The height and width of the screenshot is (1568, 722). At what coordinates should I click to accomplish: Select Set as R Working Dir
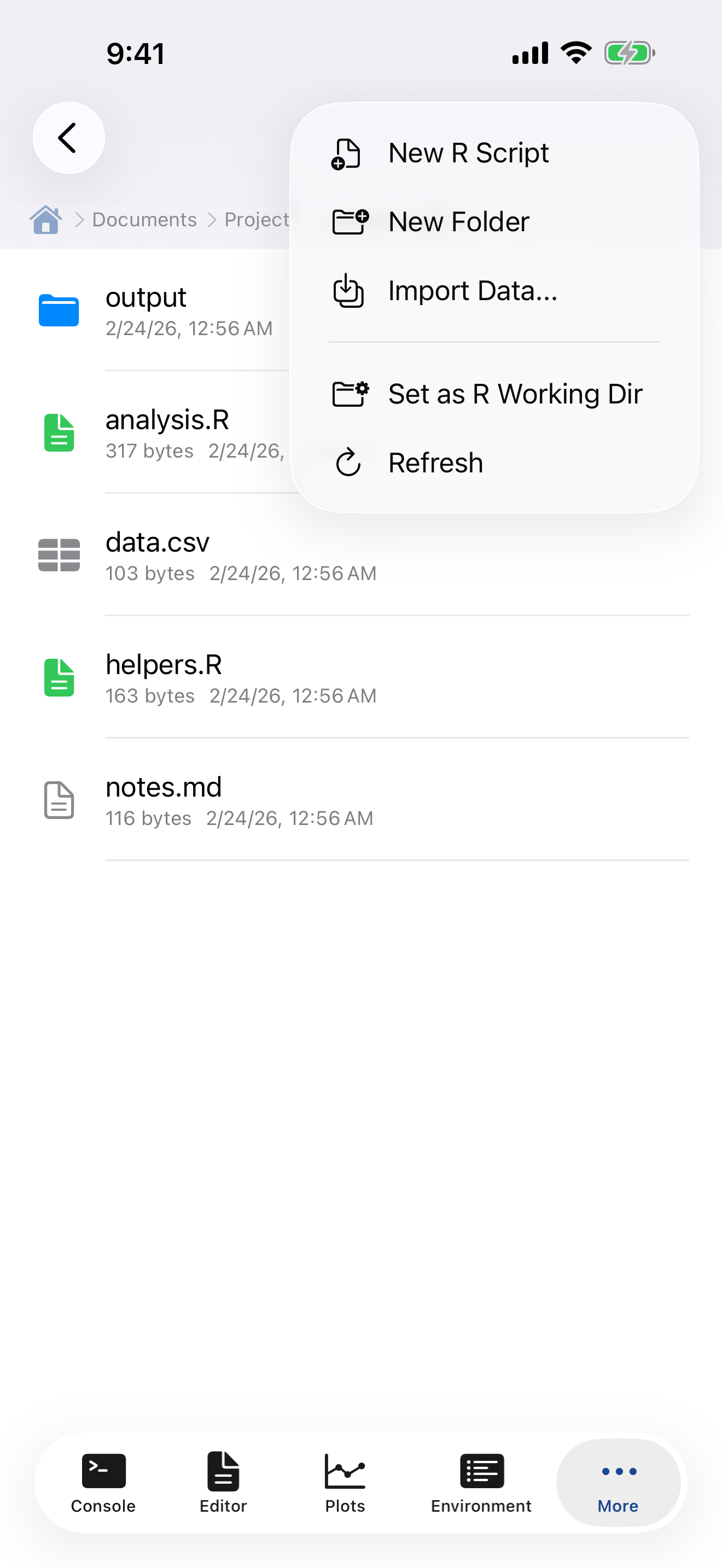click(x=515, y=393)
